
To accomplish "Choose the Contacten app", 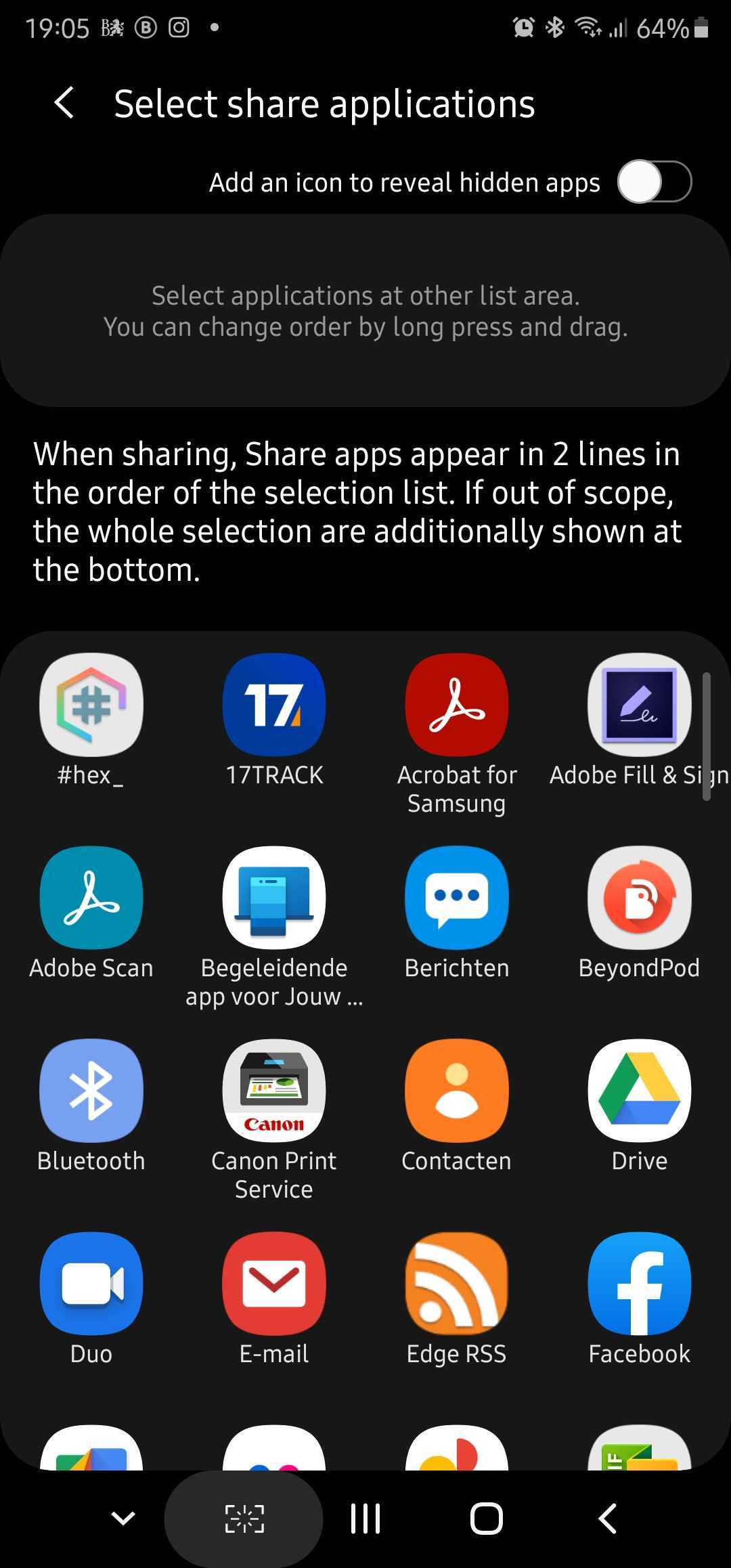I will [x=457, y=1091].
